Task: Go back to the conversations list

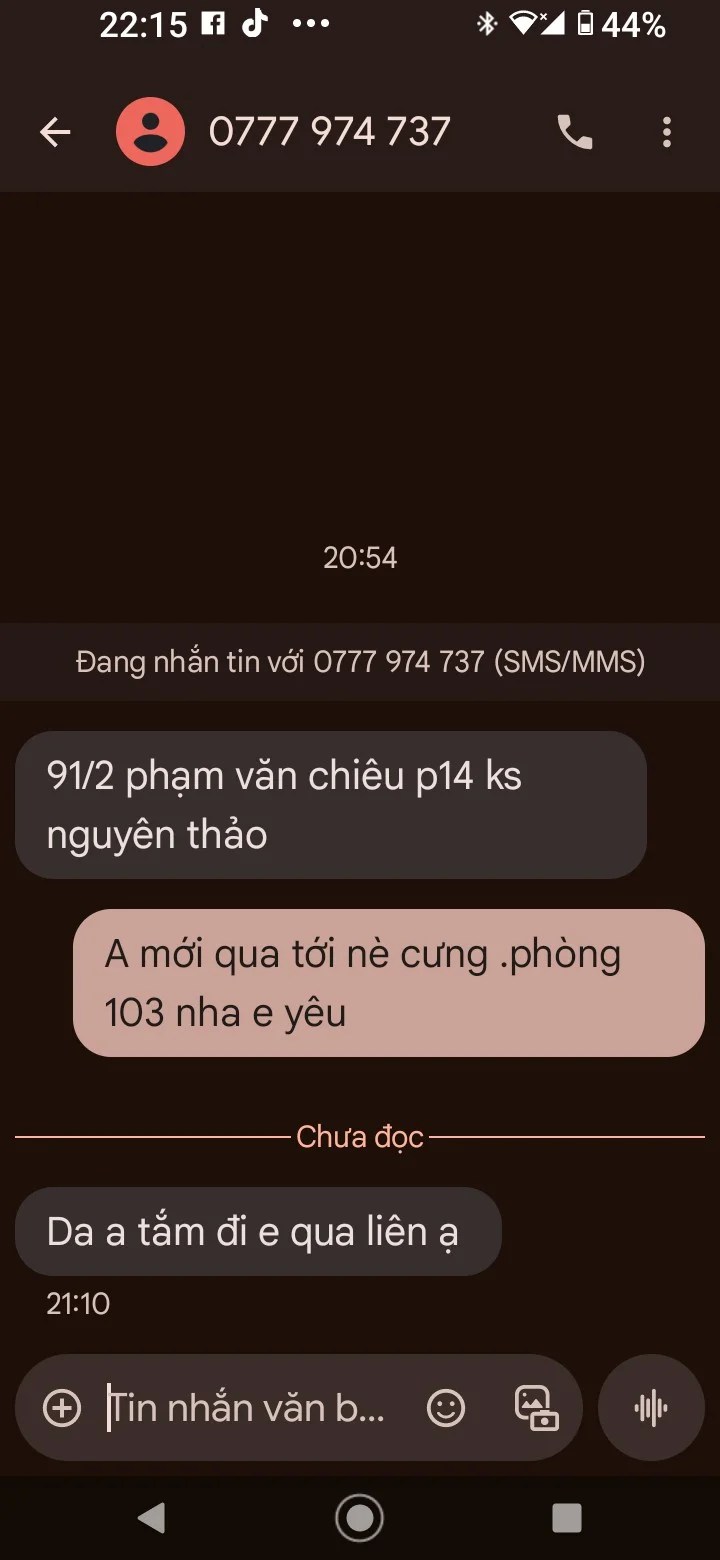Action: (x=55, y=132)
